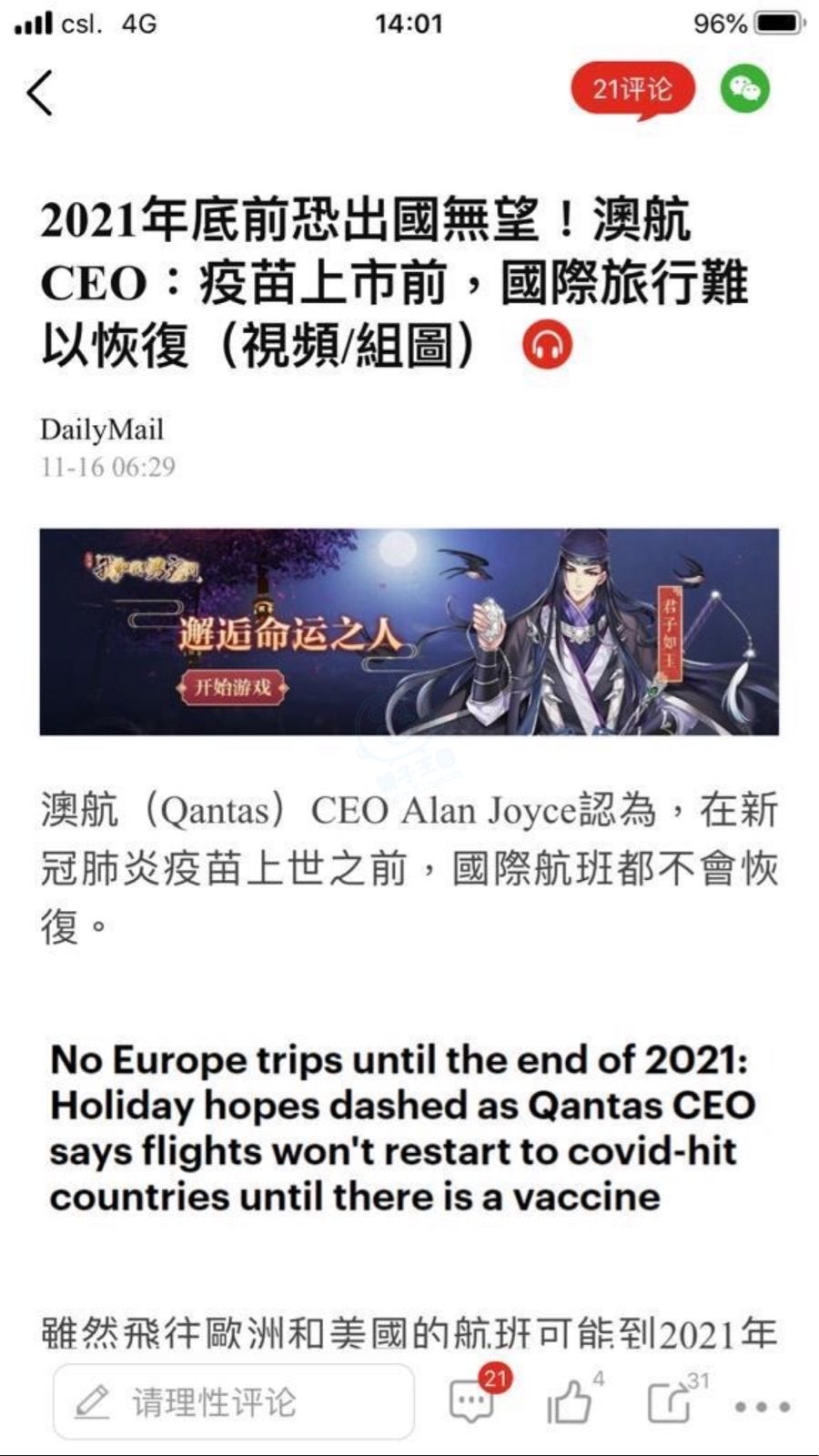The height and width of the screenshot is (1456, 819).
Task: Play audio with the red headphone icon
Action: 547,345
